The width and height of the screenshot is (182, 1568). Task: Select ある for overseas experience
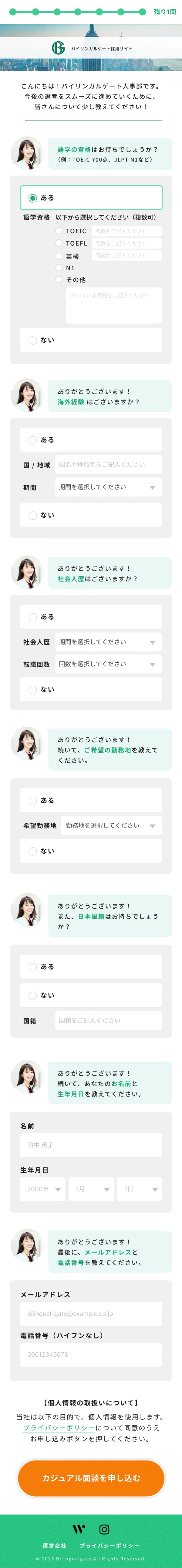(x=33, y=439)
